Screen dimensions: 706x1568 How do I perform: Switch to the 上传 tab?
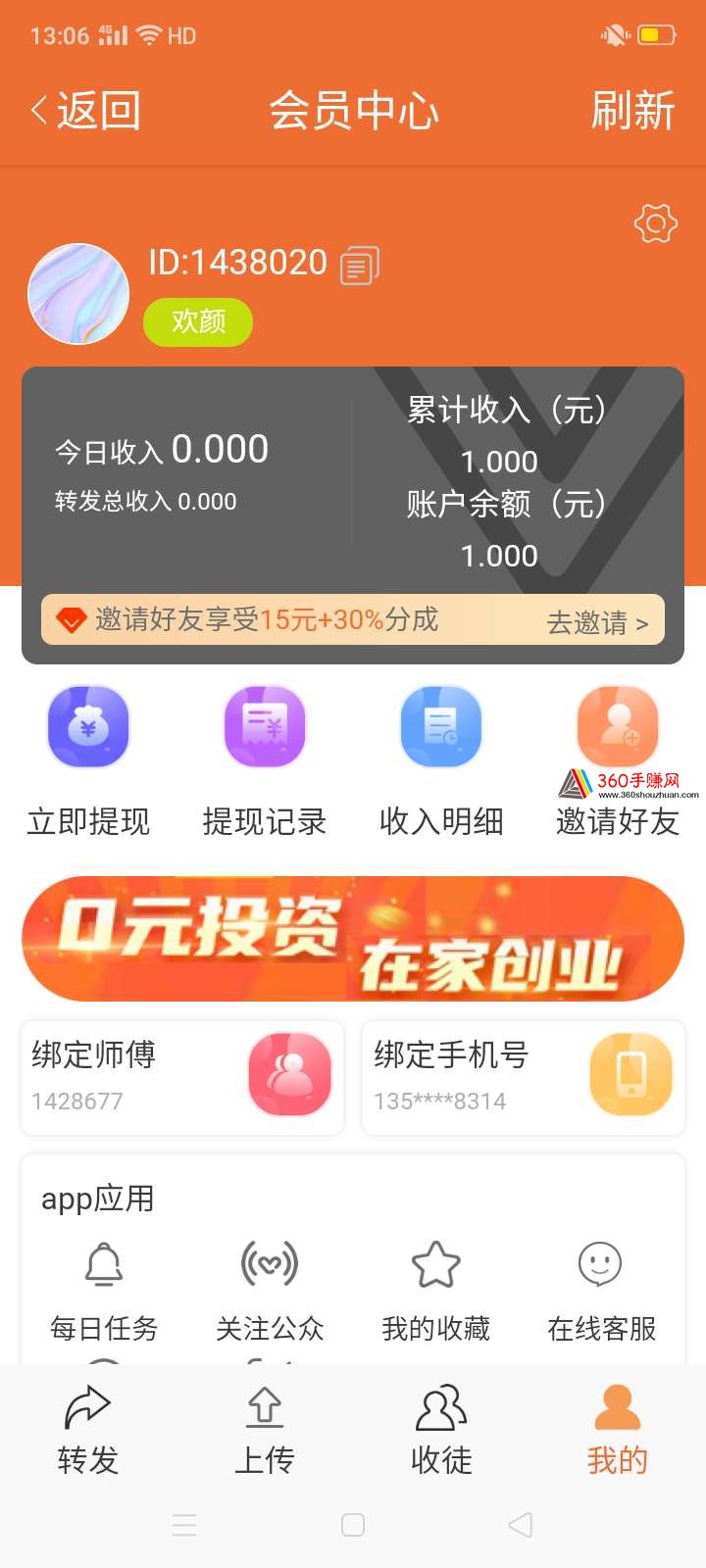pos(265,1430)
